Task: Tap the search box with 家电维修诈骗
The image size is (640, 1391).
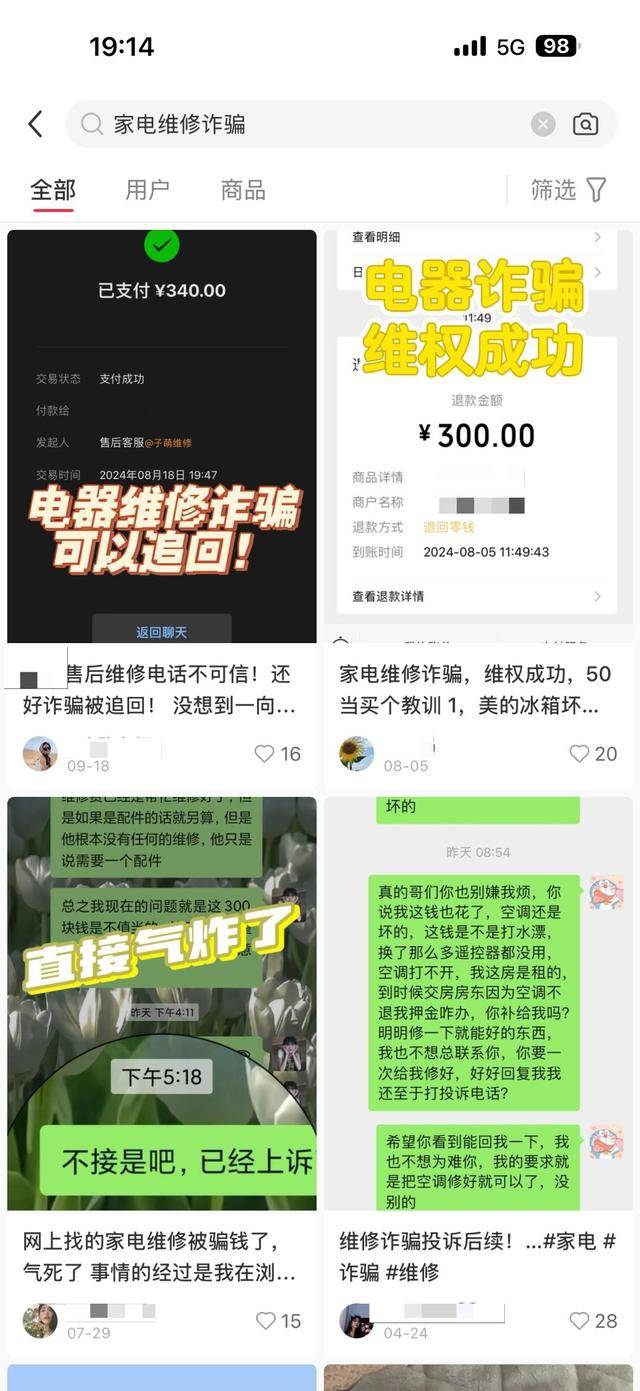Action: pyautogui.click(x=300, y=124)
